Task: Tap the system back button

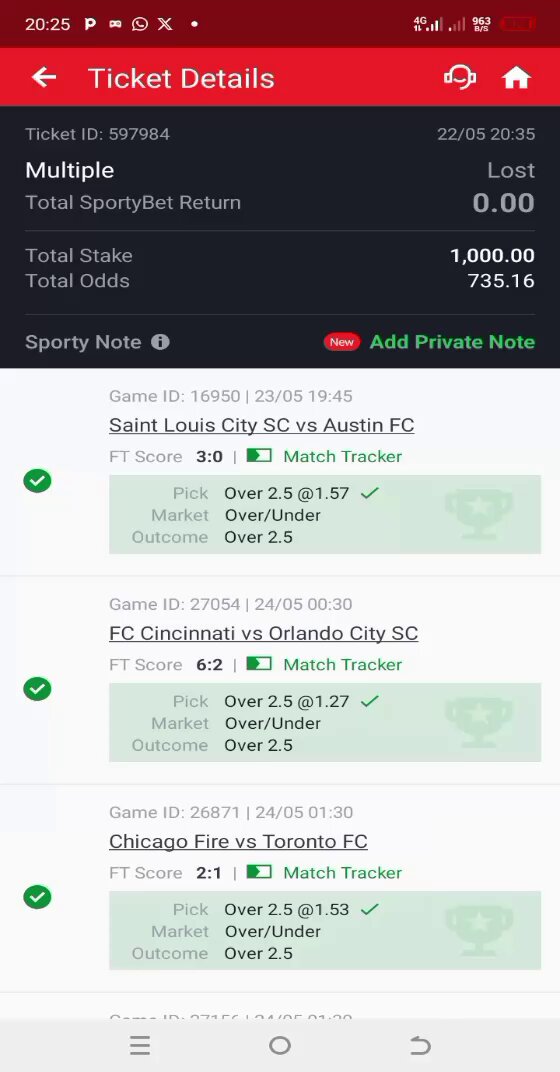Action: point(420,1045)
